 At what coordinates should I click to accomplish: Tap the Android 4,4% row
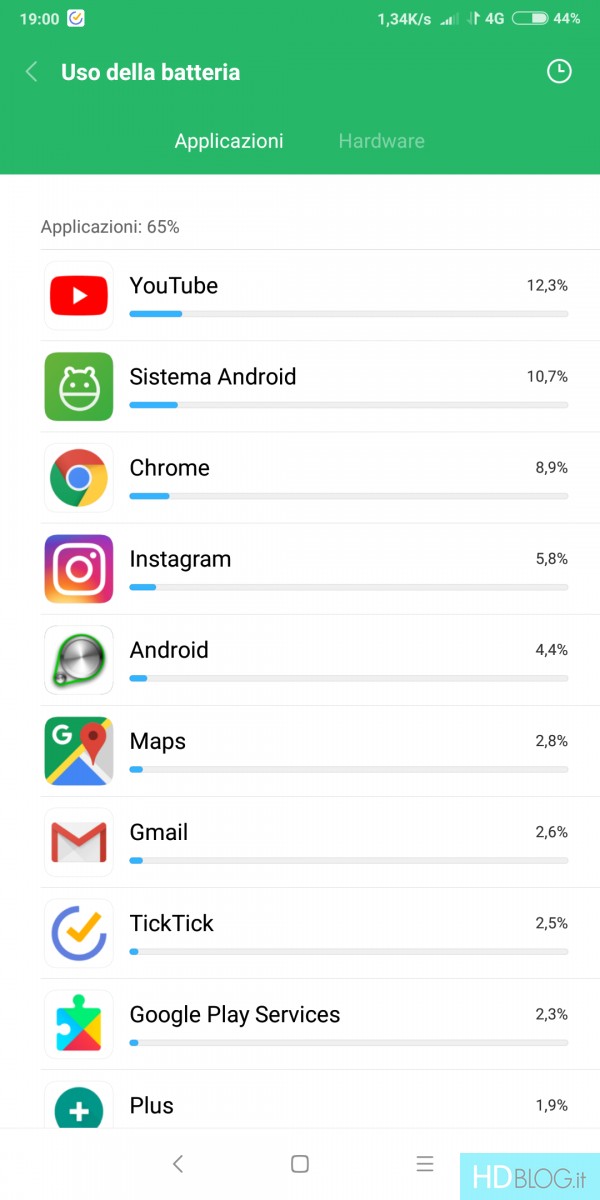pyautogui.click(x=300, y=659)
